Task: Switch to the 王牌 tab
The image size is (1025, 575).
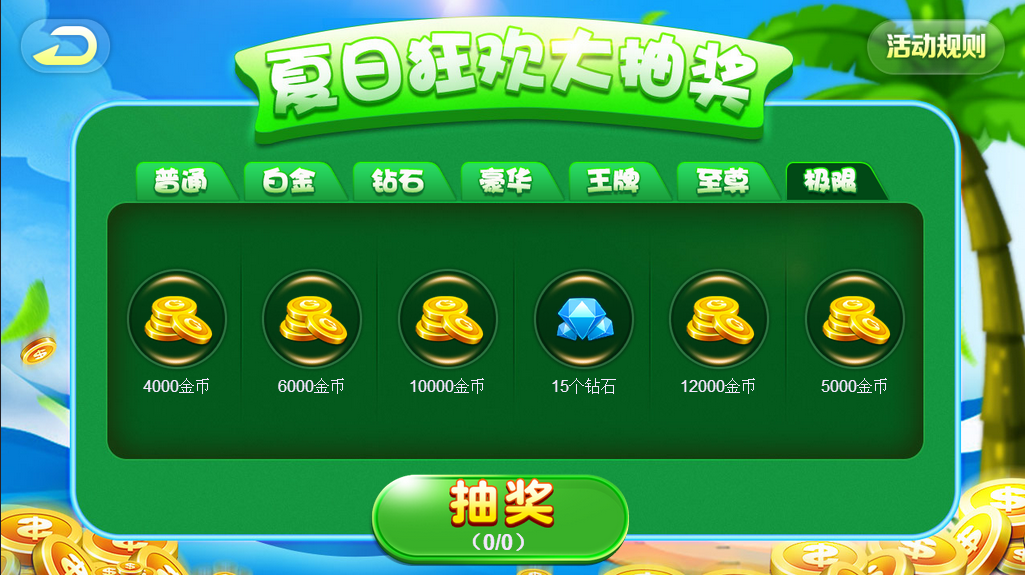Action: coord(614,182)
